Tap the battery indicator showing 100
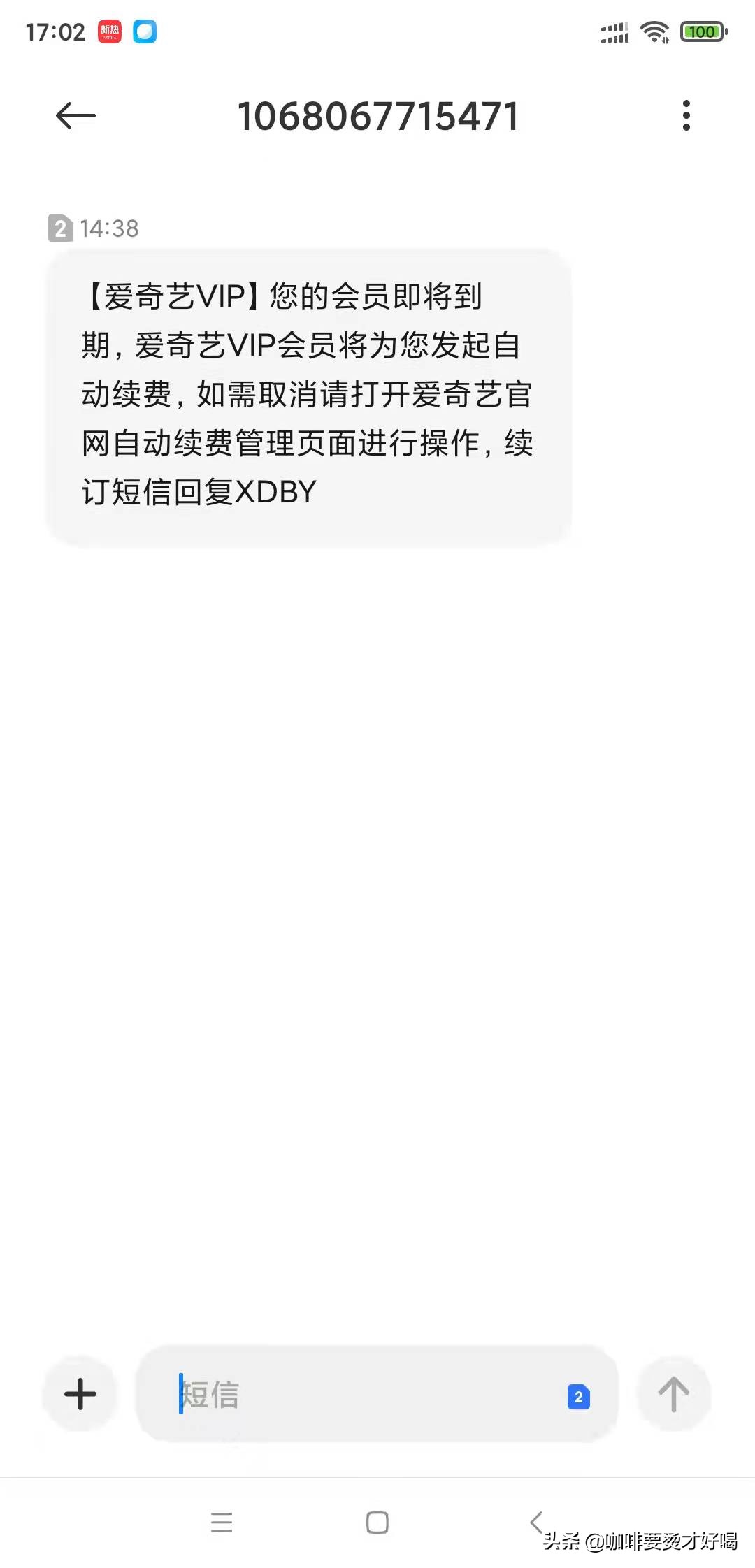Image resolution: width=755 pixels, height=1568 pixels. 702,31
